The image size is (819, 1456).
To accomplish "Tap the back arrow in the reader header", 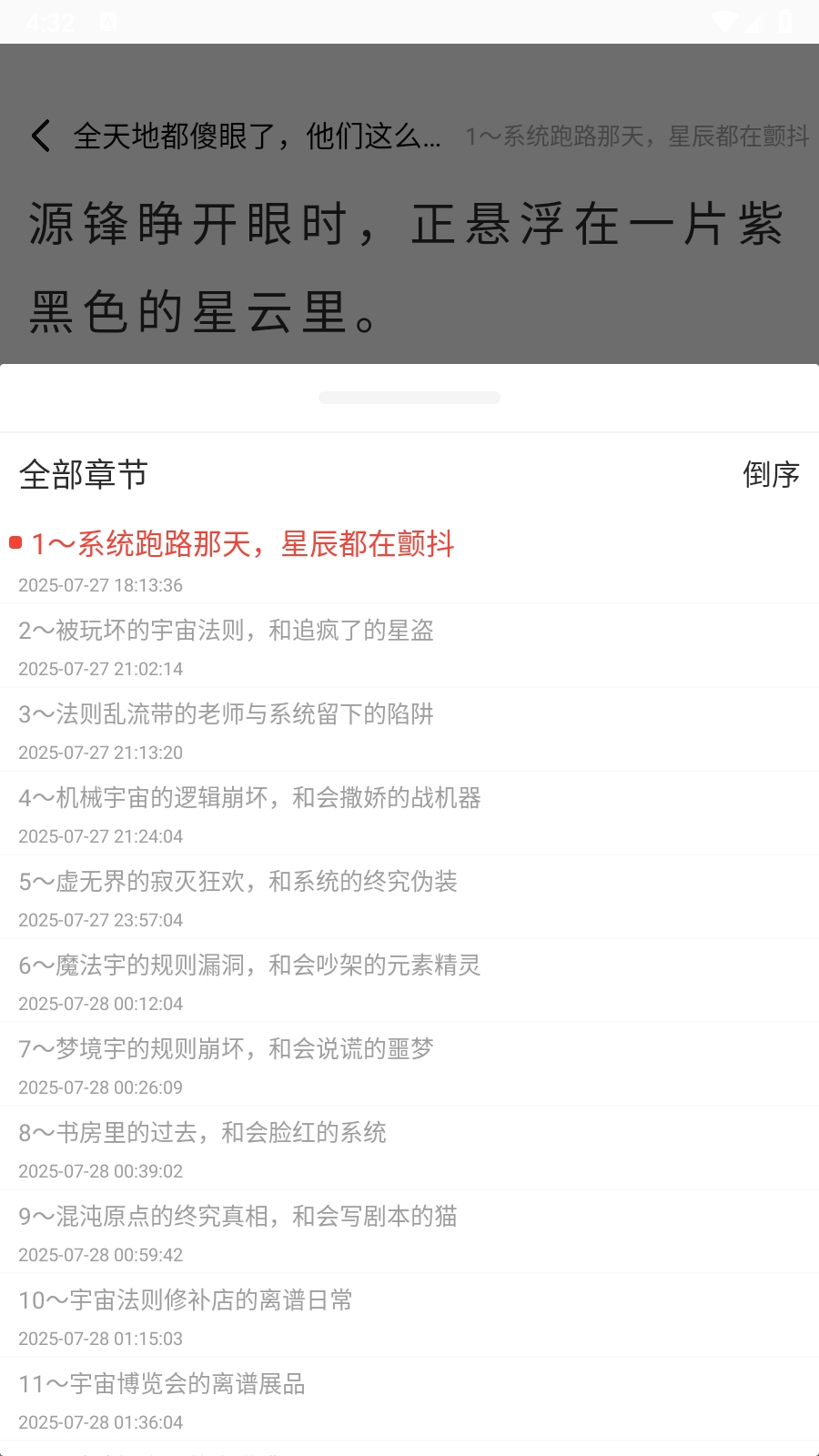I will [x=41, y=136].
